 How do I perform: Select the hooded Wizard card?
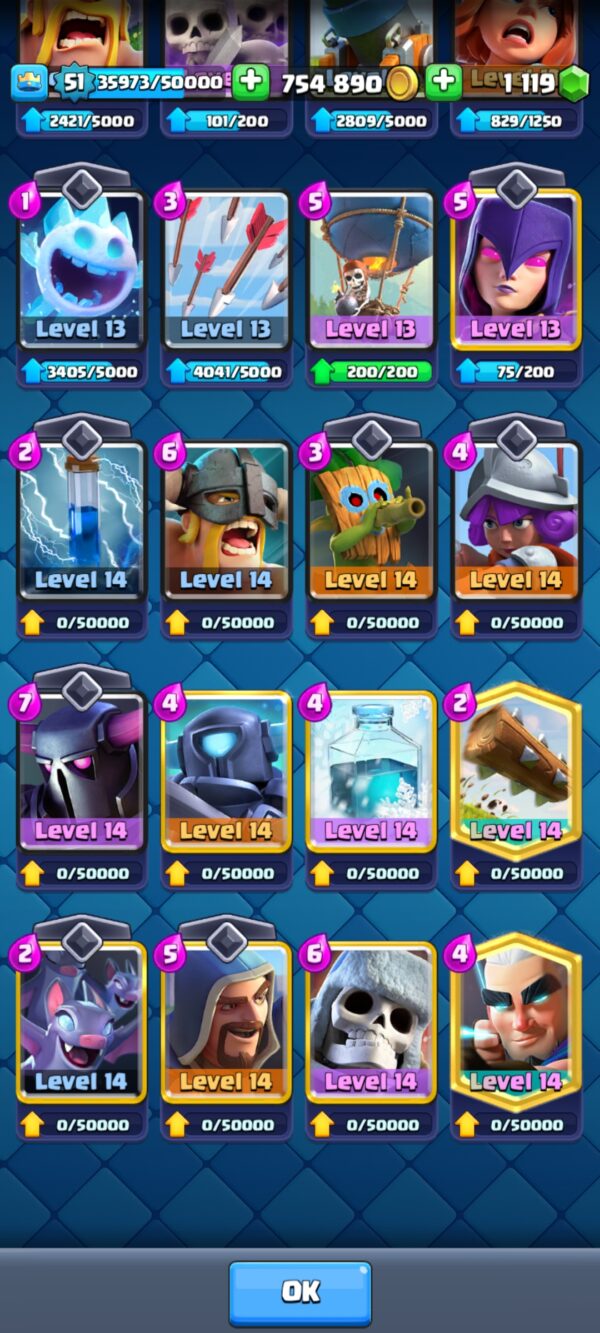tap(226, 1020)
